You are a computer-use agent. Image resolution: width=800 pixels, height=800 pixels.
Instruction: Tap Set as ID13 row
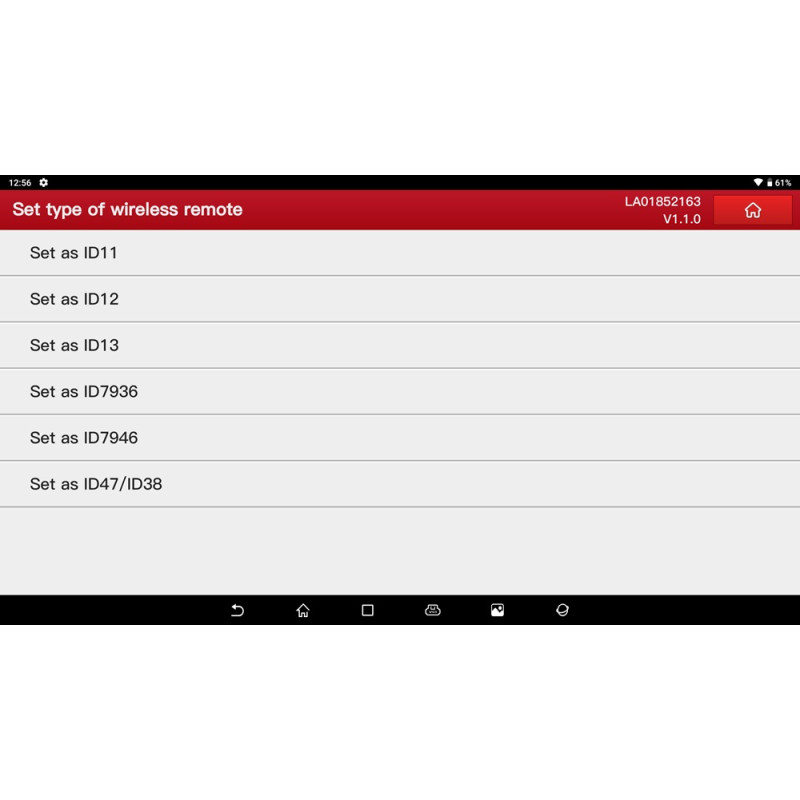tap(74, 345)
